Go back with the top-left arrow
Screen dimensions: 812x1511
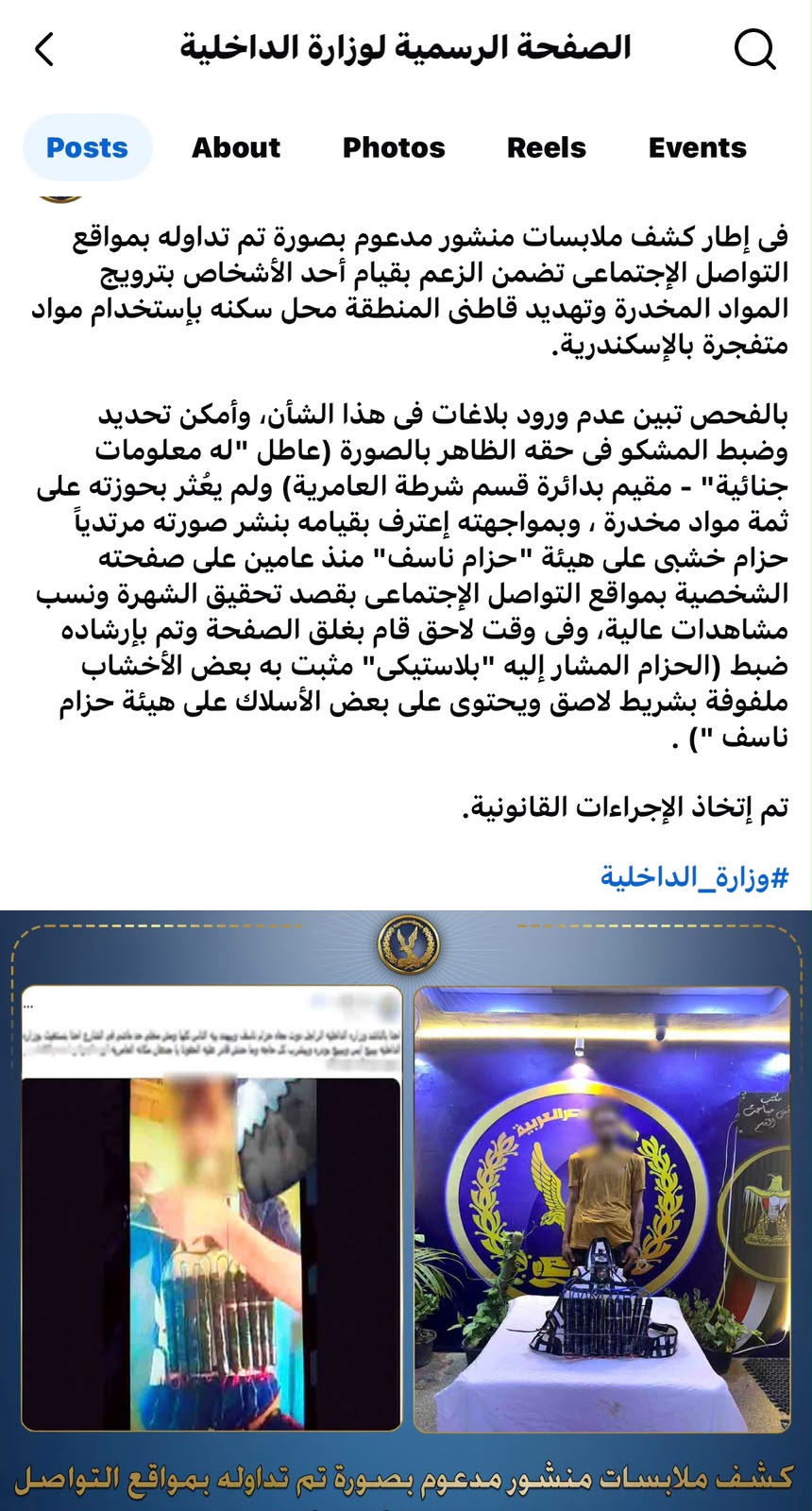tap(44, 49)
